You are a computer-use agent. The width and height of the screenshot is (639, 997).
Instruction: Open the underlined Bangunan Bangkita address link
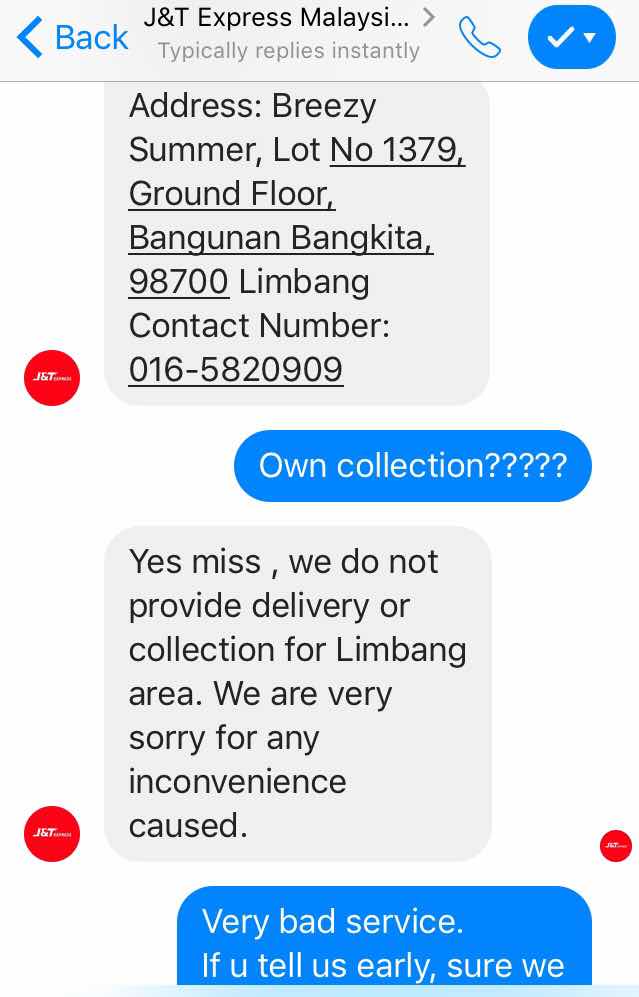pos(280,238)
